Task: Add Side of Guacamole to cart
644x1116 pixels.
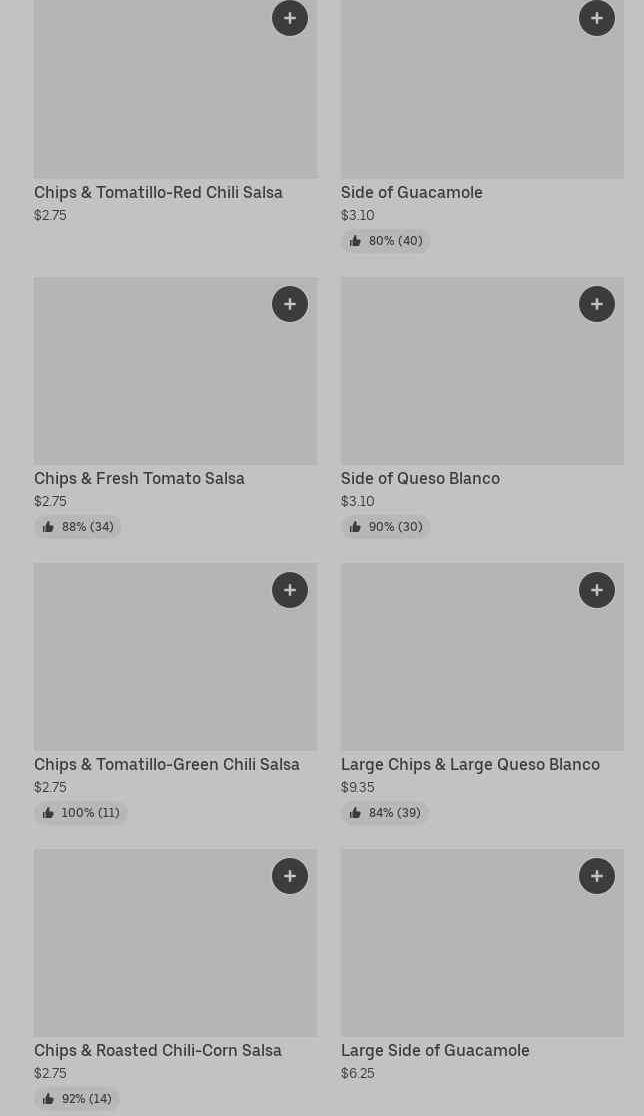Action: [597, 18]
